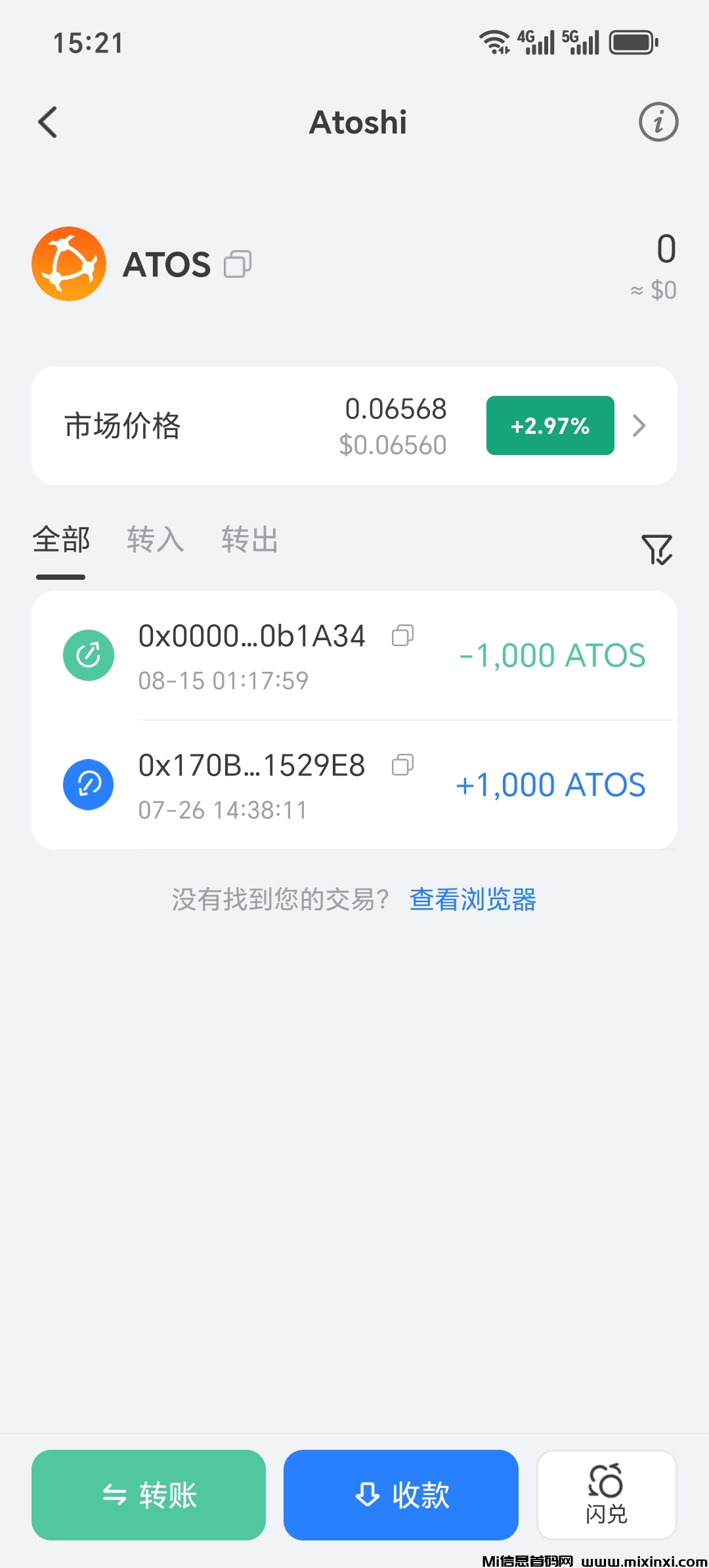Switch to the 转入 tab
This screenshot has height=1568, width=709.
pos(155,540)
